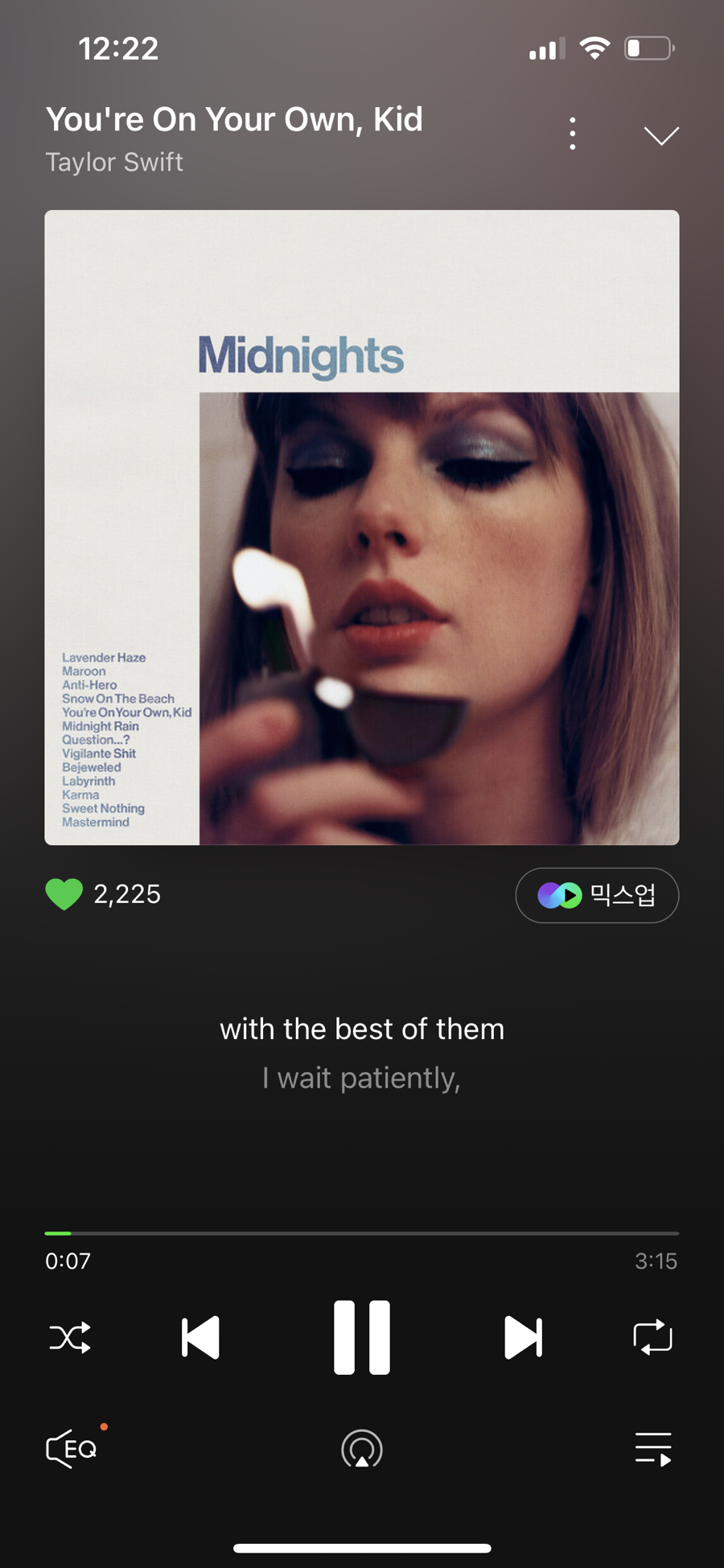Toggle repeat mode
This screenshot has height=1568, width=724.
[x=652, y=1337]
